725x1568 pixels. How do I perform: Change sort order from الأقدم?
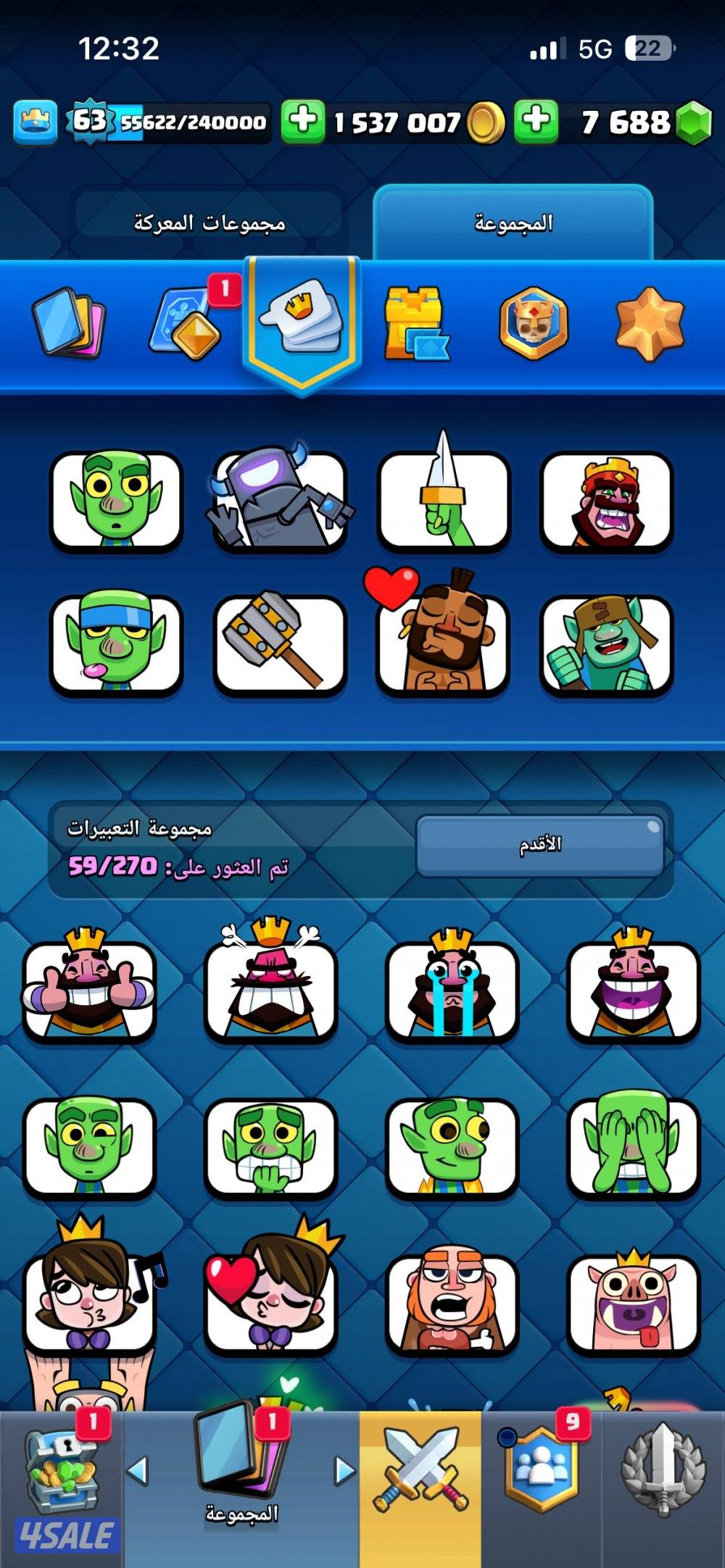pyautogui.click(x=540, y=845)
